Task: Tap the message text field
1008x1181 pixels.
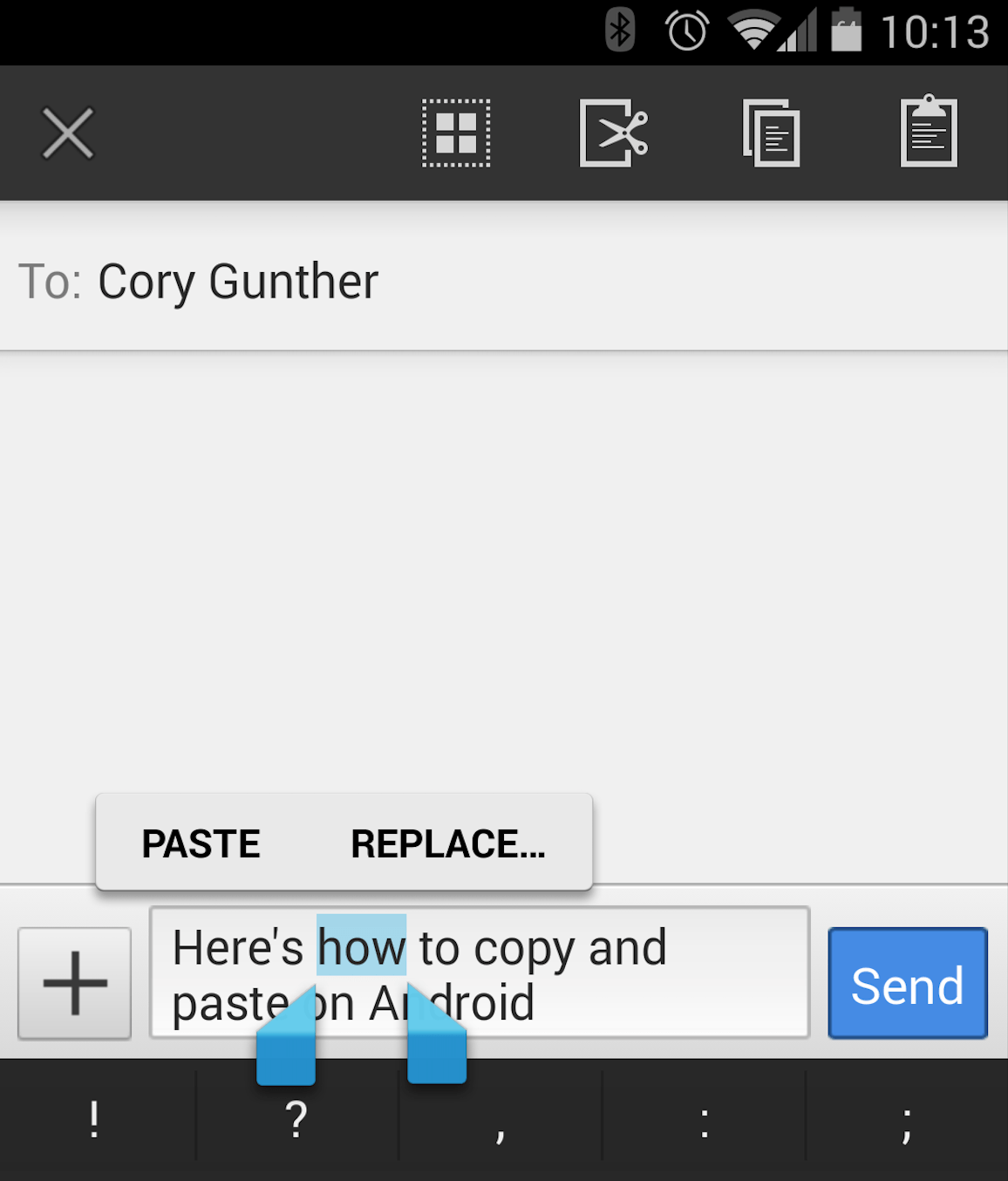Action: pyautogui.click(x=480, y=973)
